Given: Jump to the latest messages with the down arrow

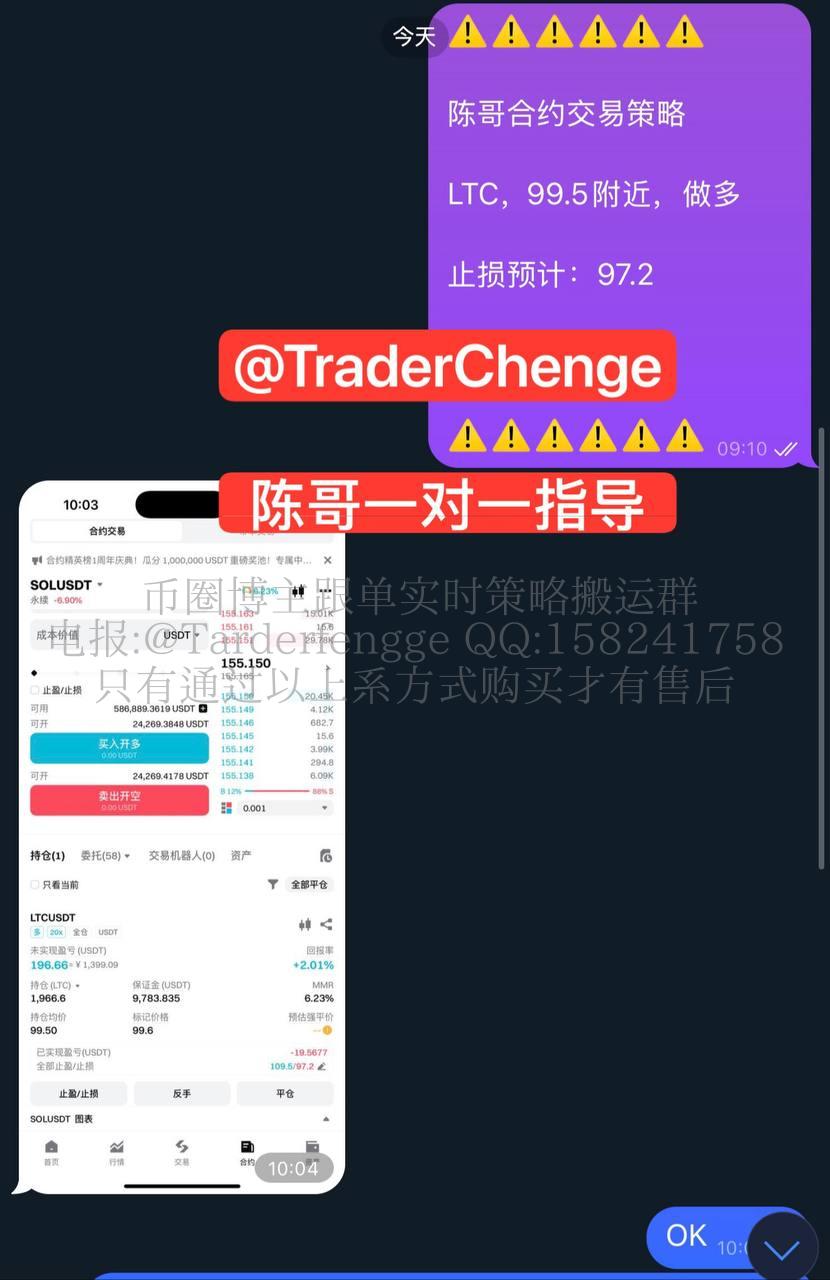Looking at the screenshot, I should [x=782, y=1247].
